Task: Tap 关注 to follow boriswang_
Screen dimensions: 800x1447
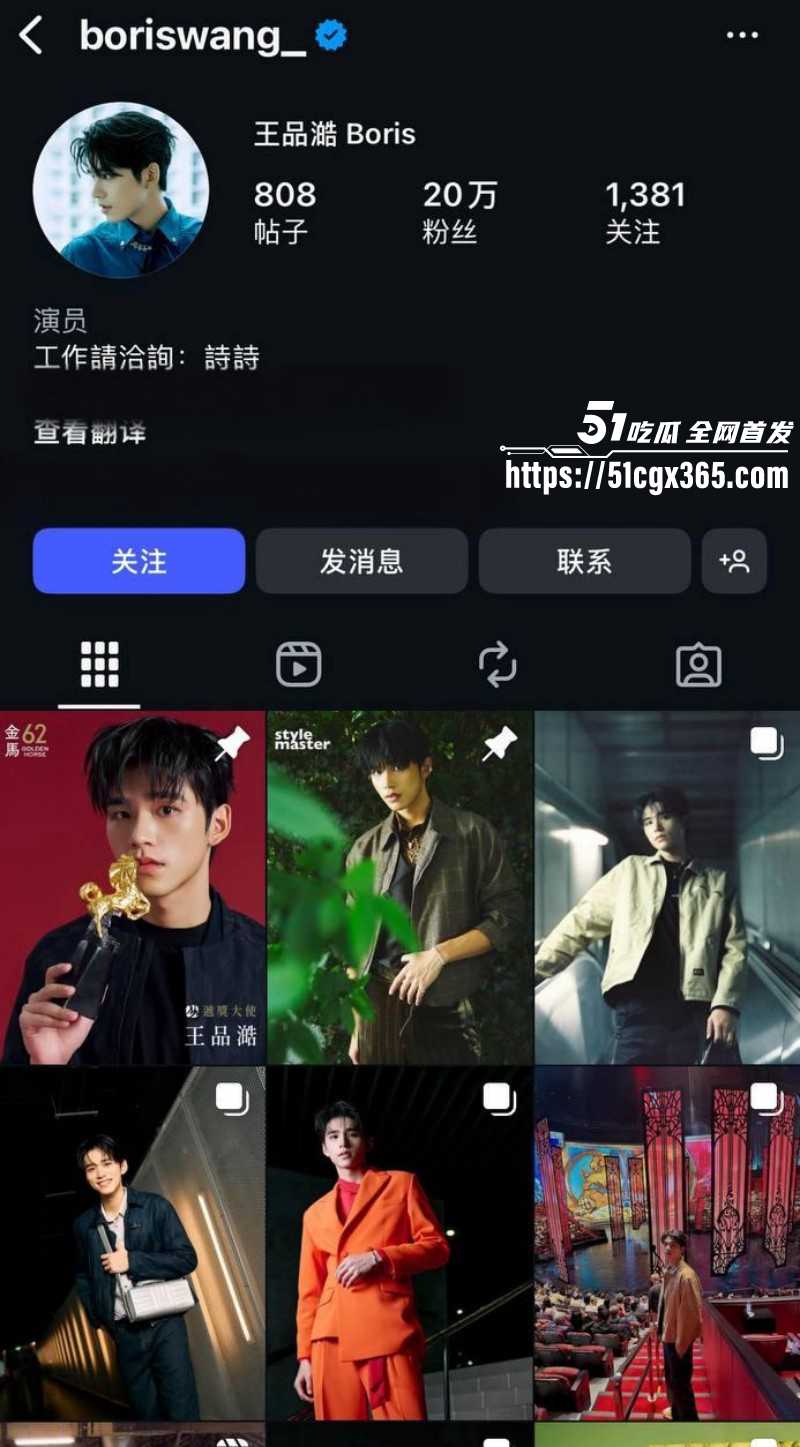Action: click(138, 561)
